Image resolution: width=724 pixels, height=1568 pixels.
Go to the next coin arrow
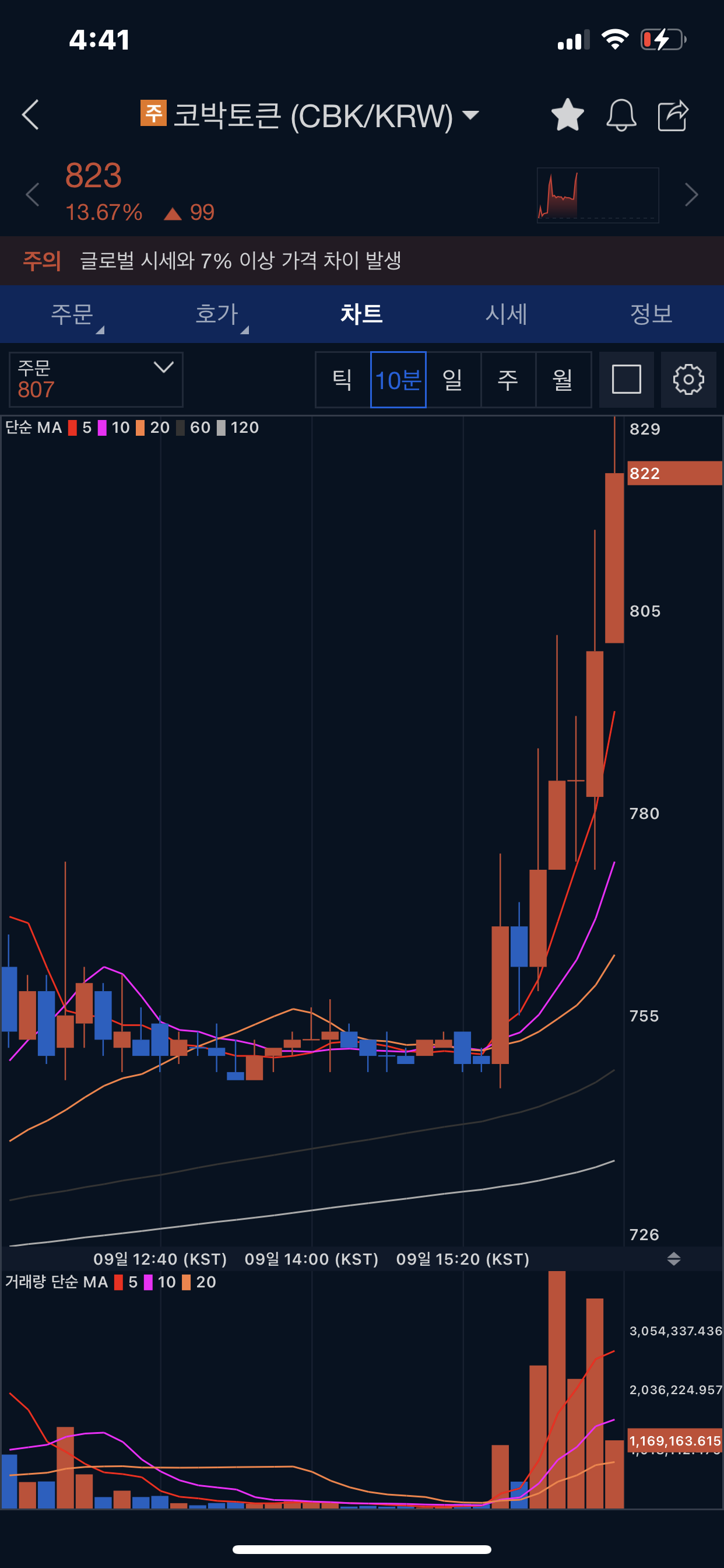pyautogui.click(x=691, y=195)
